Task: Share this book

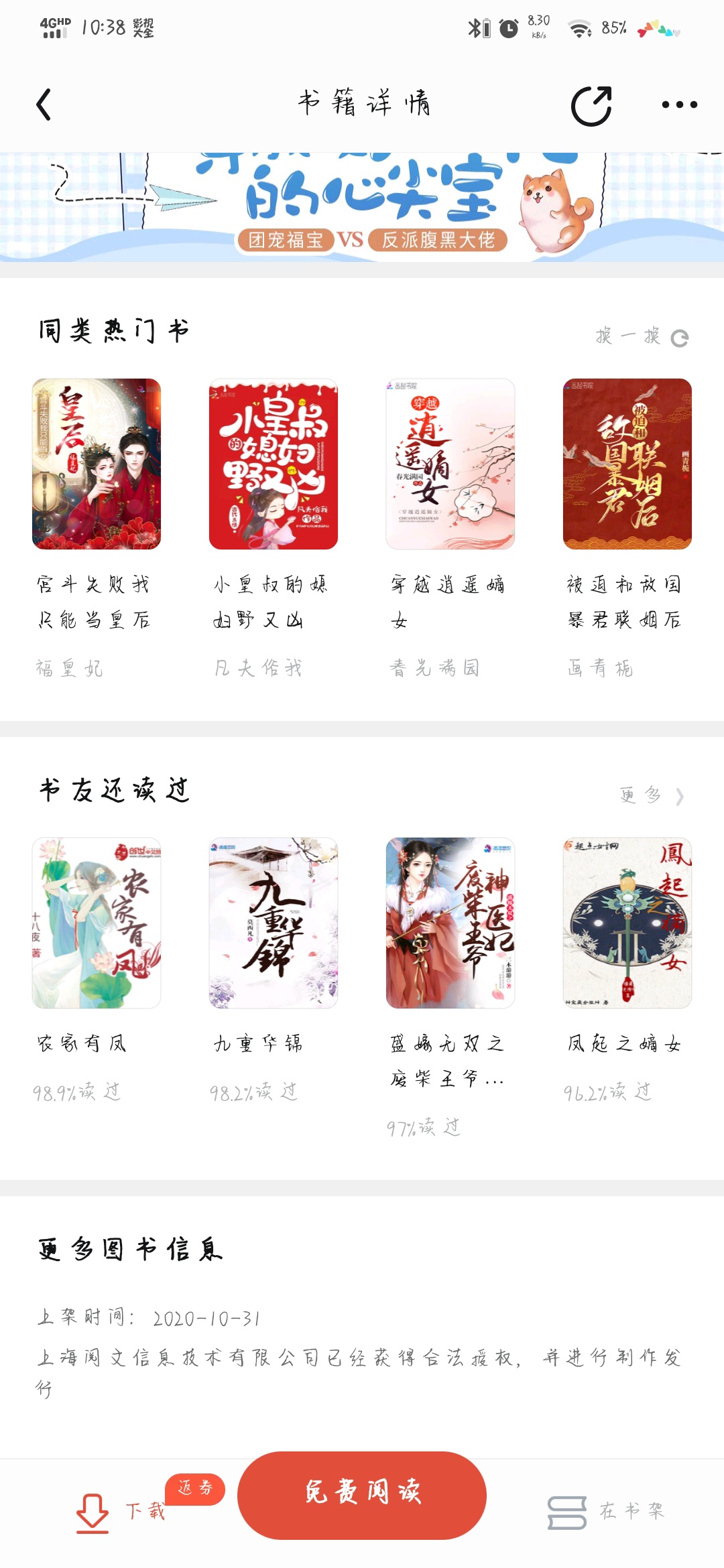Action: [591, 106]
